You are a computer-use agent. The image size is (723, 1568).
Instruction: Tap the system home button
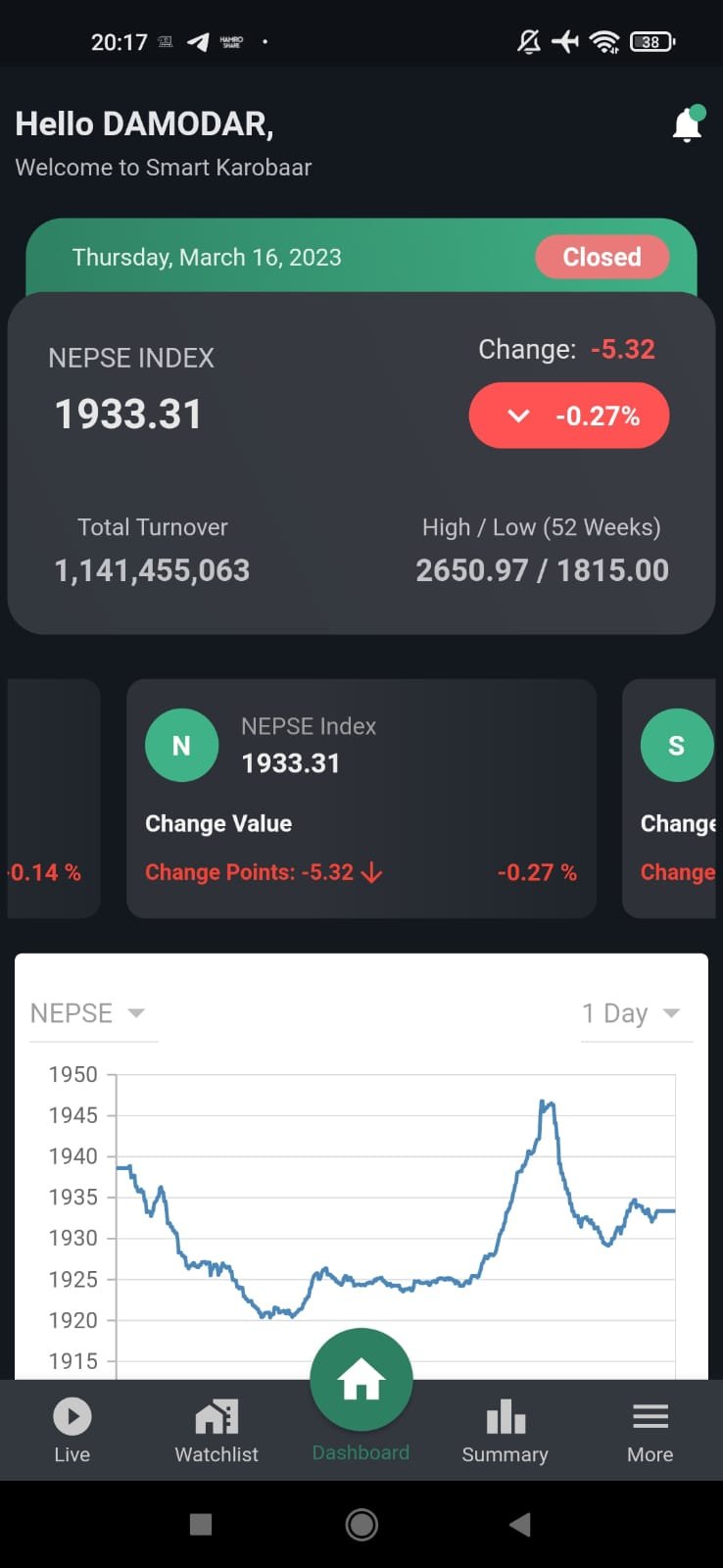click(x=361, y=1524)
